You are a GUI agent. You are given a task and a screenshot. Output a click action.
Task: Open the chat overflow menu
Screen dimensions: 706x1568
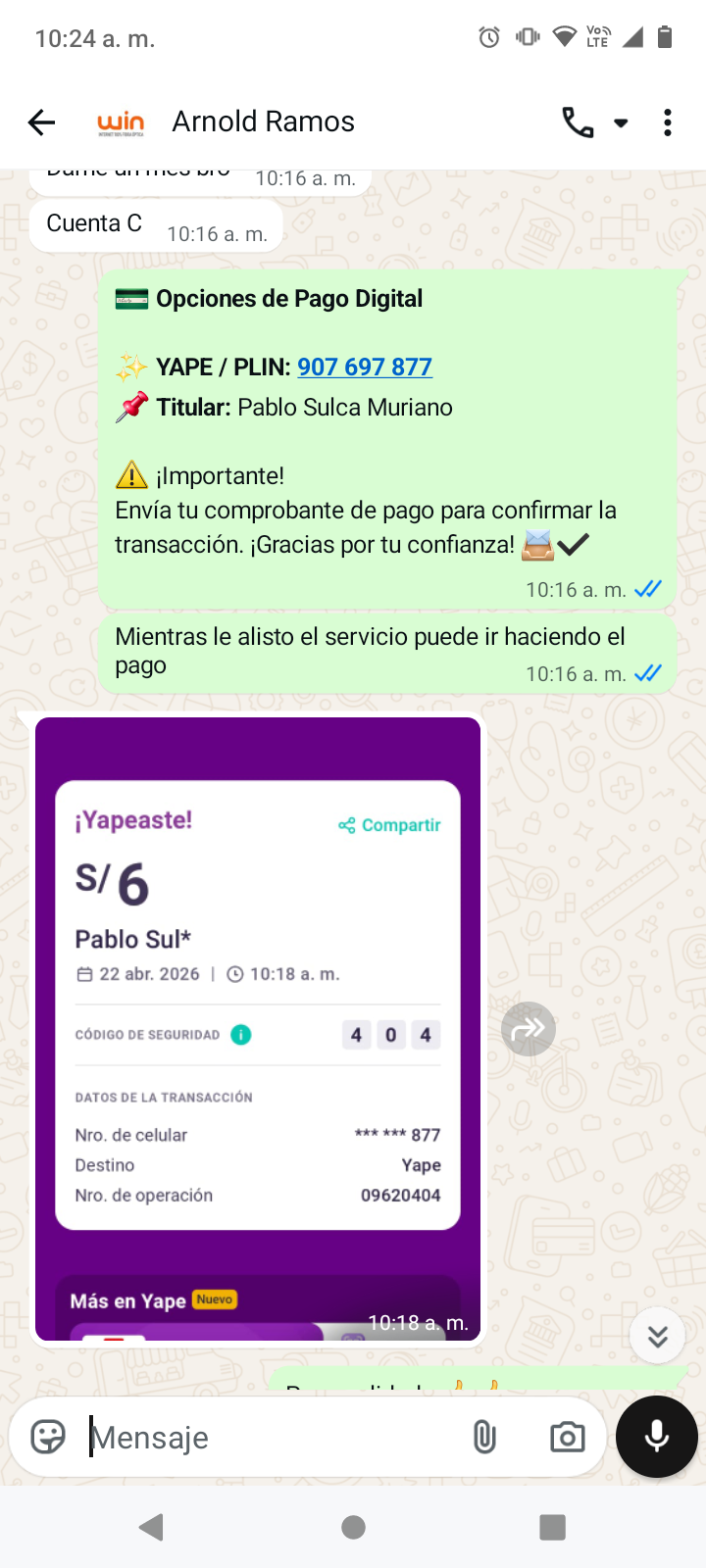(x=668, y=122)
